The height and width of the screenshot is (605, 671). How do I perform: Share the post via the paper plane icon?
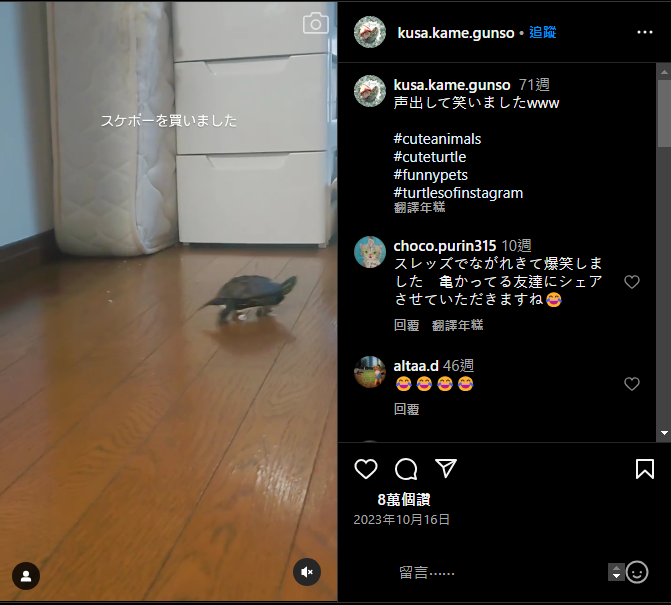click(446, 468)
